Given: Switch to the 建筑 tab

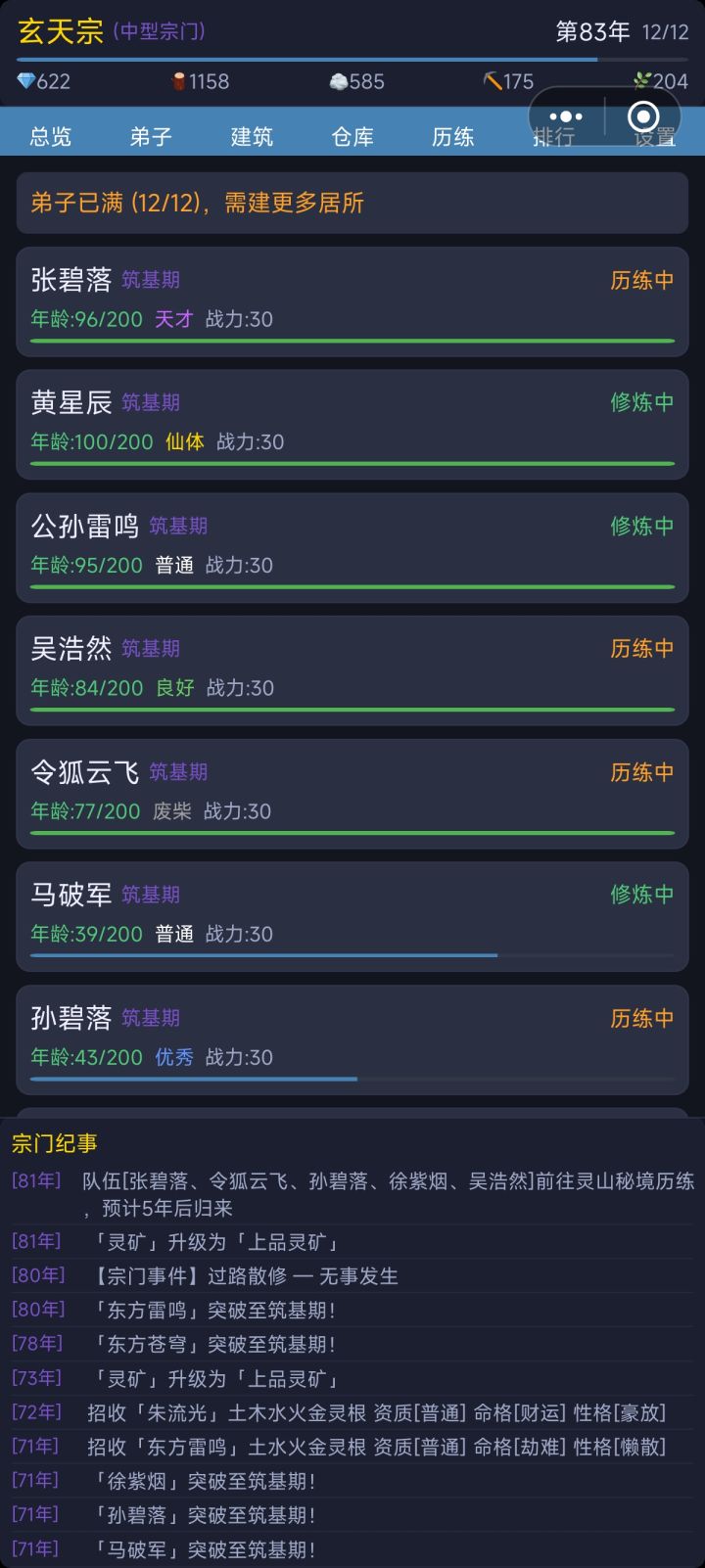Looking at the screenshot, I should (x=252, y=136).
